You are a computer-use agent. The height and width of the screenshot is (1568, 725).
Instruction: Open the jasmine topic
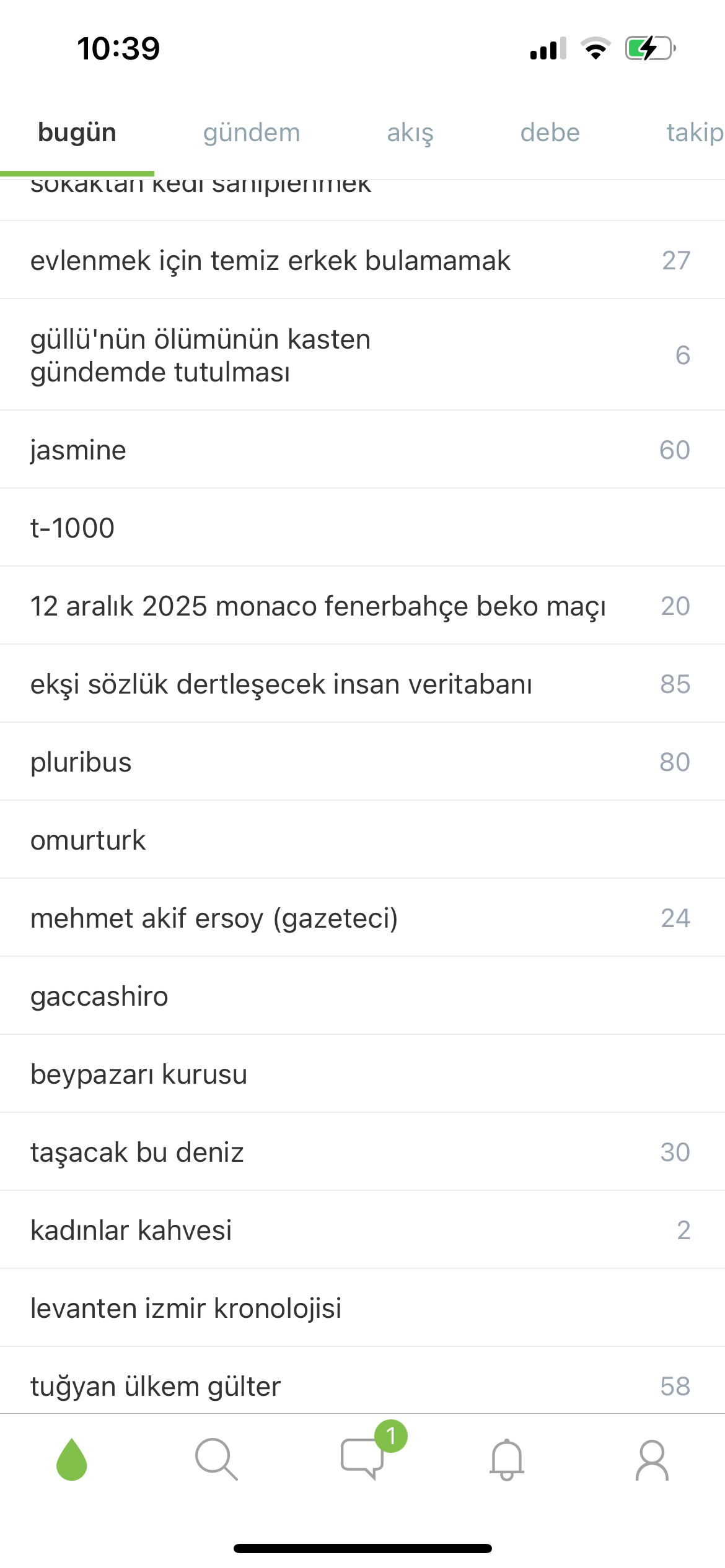pos(362,450)
